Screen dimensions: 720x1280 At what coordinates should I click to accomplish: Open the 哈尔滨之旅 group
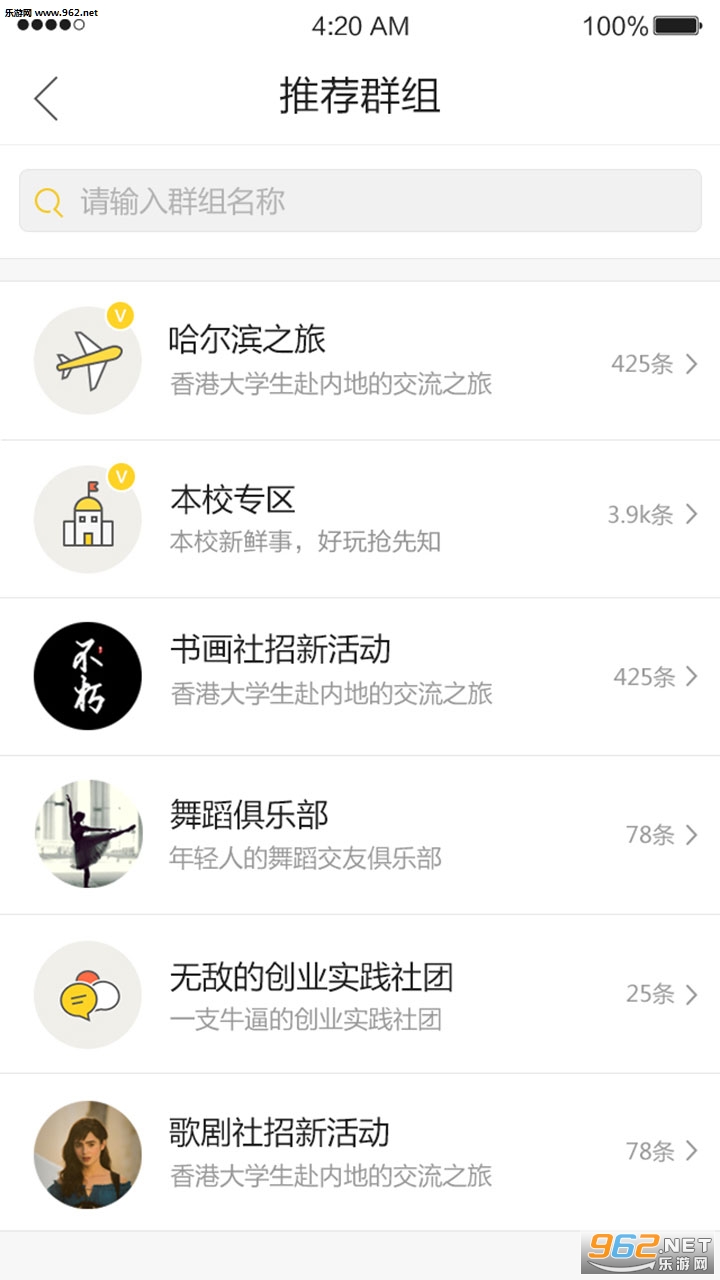click(360, 360)
